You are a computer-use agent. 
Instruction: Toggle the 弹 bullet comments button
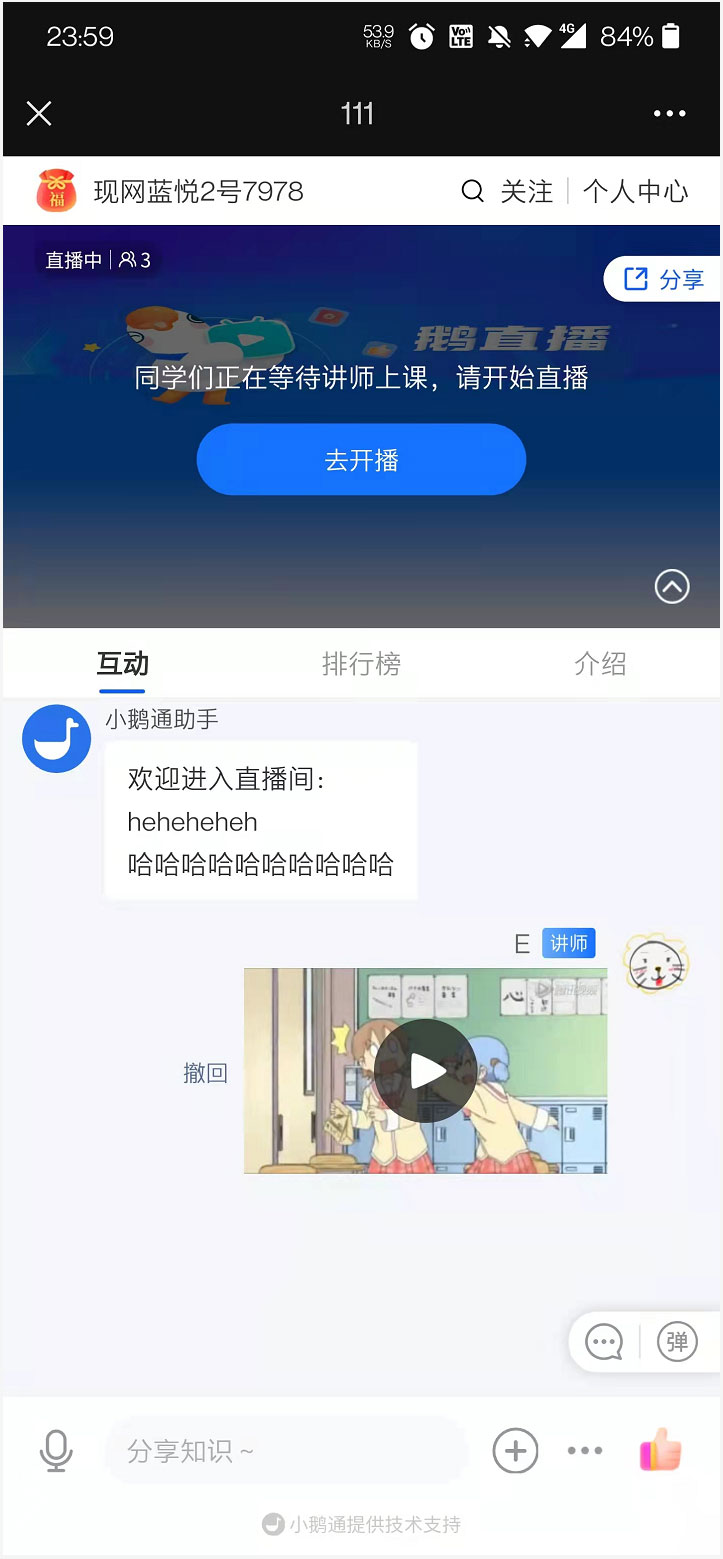(x=678, y=1342)
